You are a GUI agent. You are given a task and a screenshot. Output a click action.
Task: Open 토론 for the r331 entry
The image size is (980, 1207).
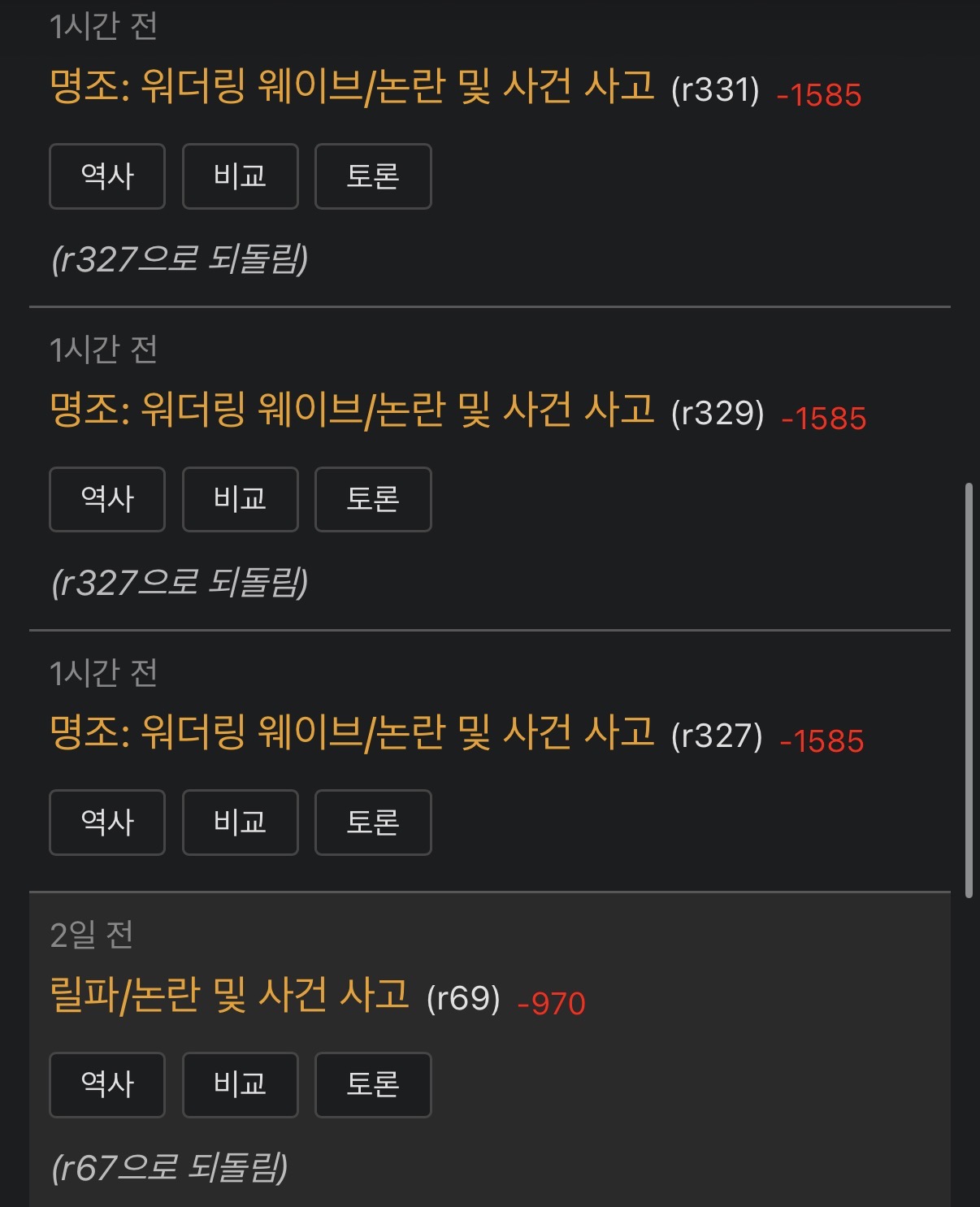point(372,176)
